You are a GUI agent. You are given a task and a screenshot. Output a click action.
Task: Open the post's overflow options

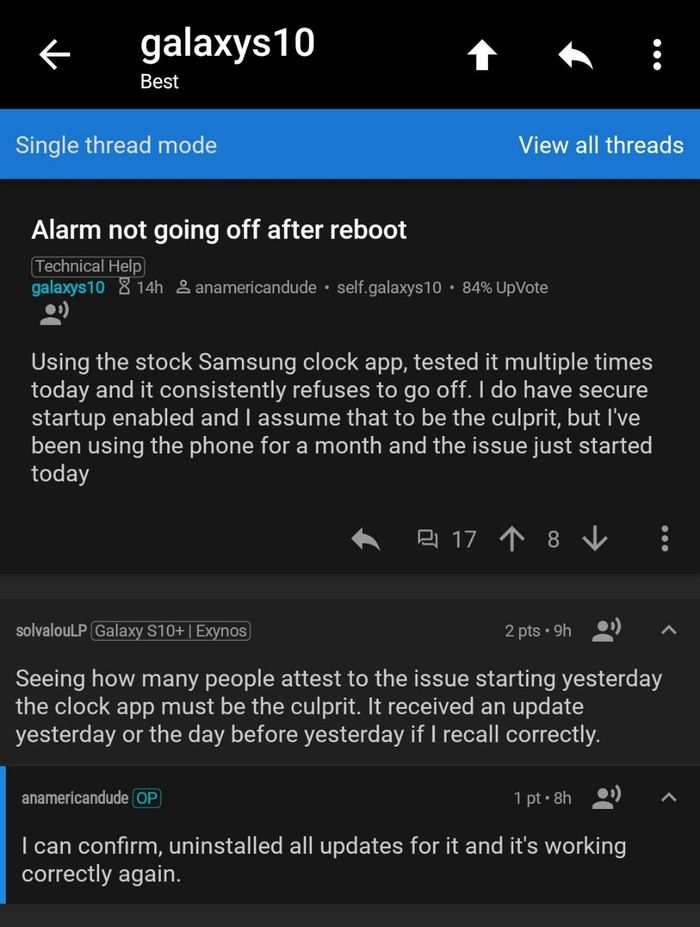(665, 540)
